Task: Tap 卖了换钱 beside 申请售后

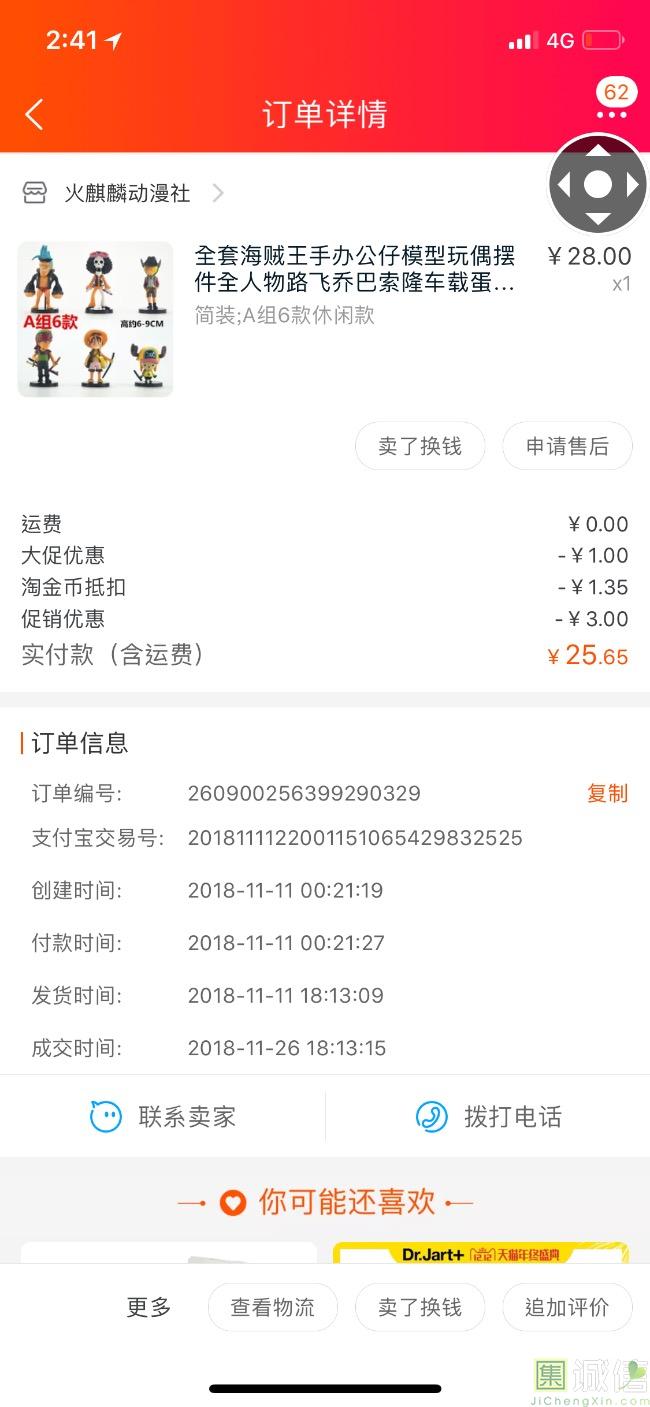Action: tap(420, 446)
